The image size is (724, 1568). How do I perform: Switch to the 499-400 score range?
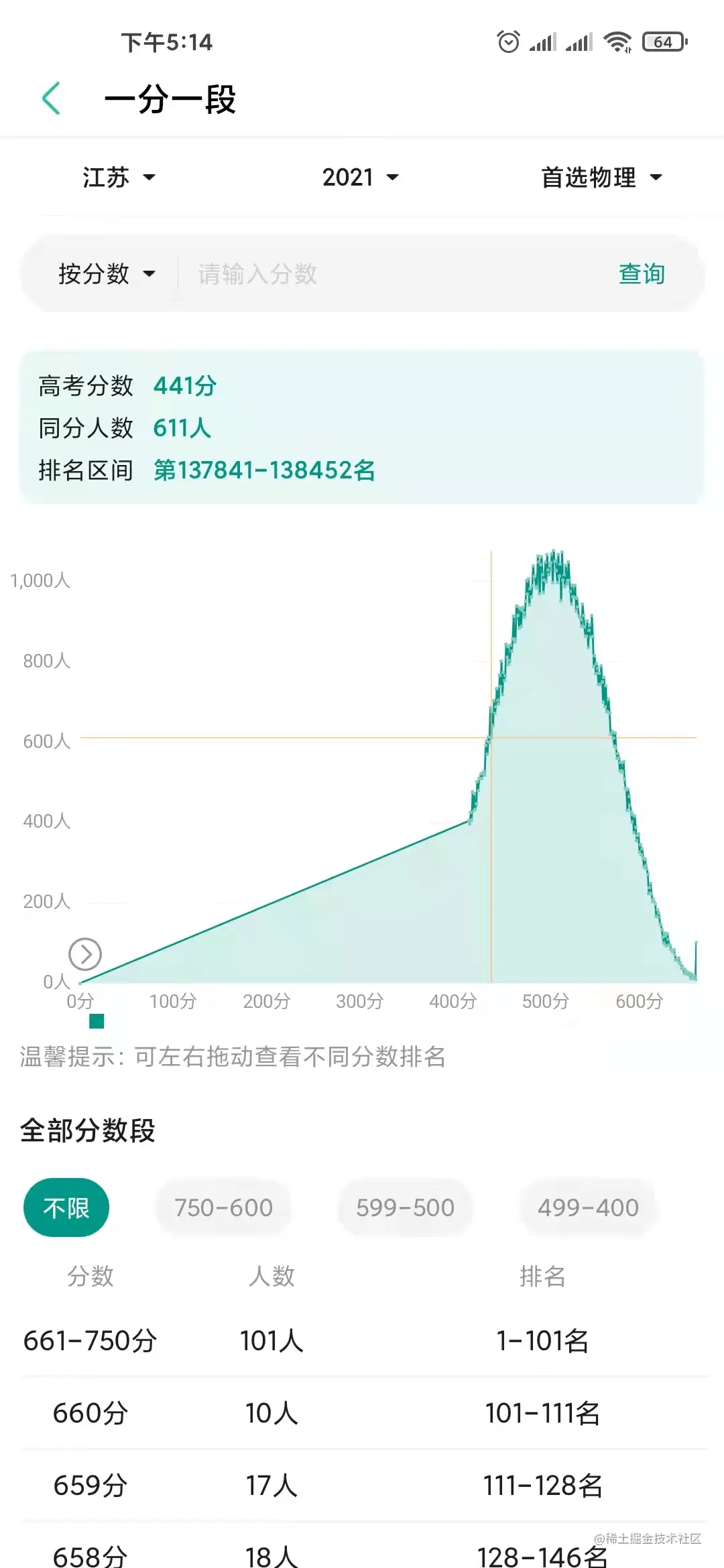tap(588, 1207)
